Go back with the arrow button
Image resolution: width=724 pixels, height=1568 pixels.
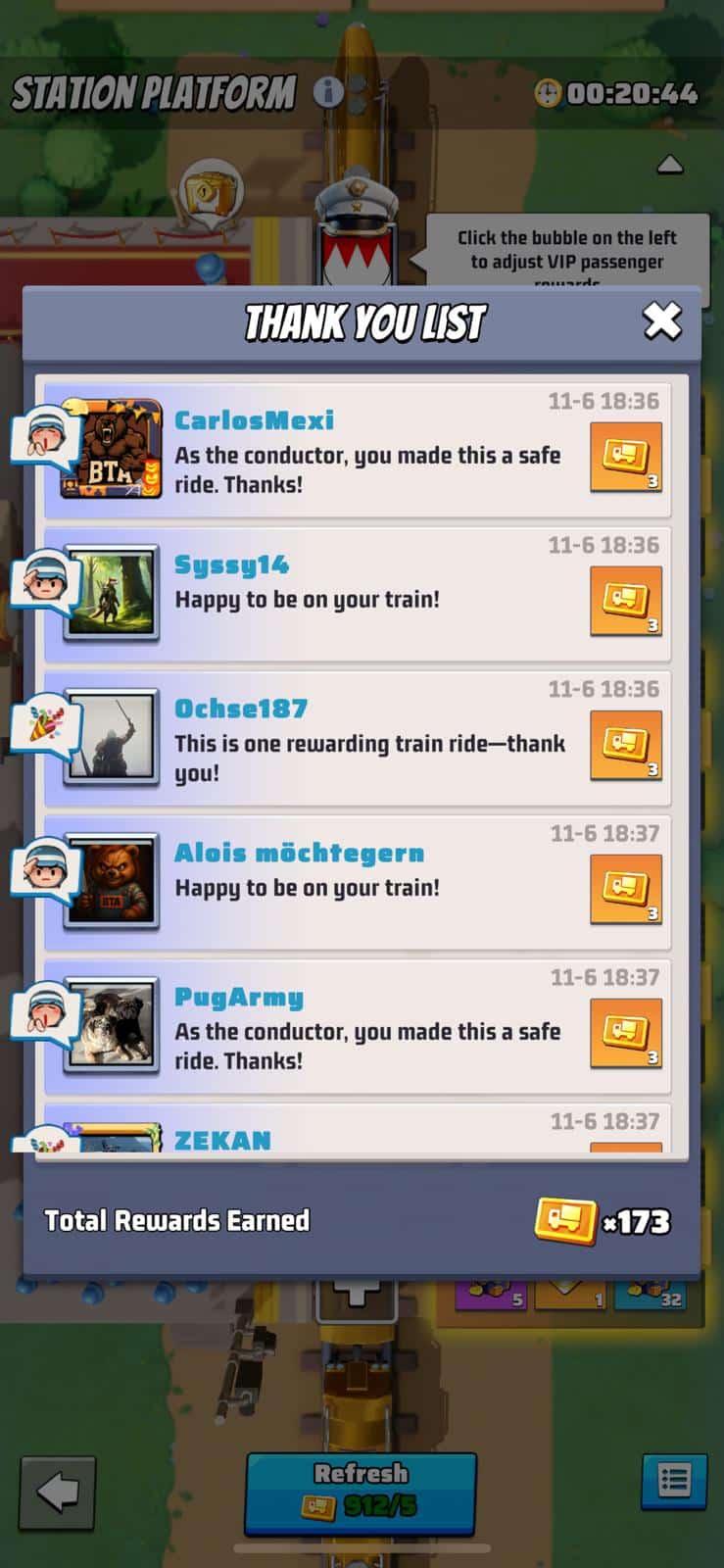coord(57,1493)
